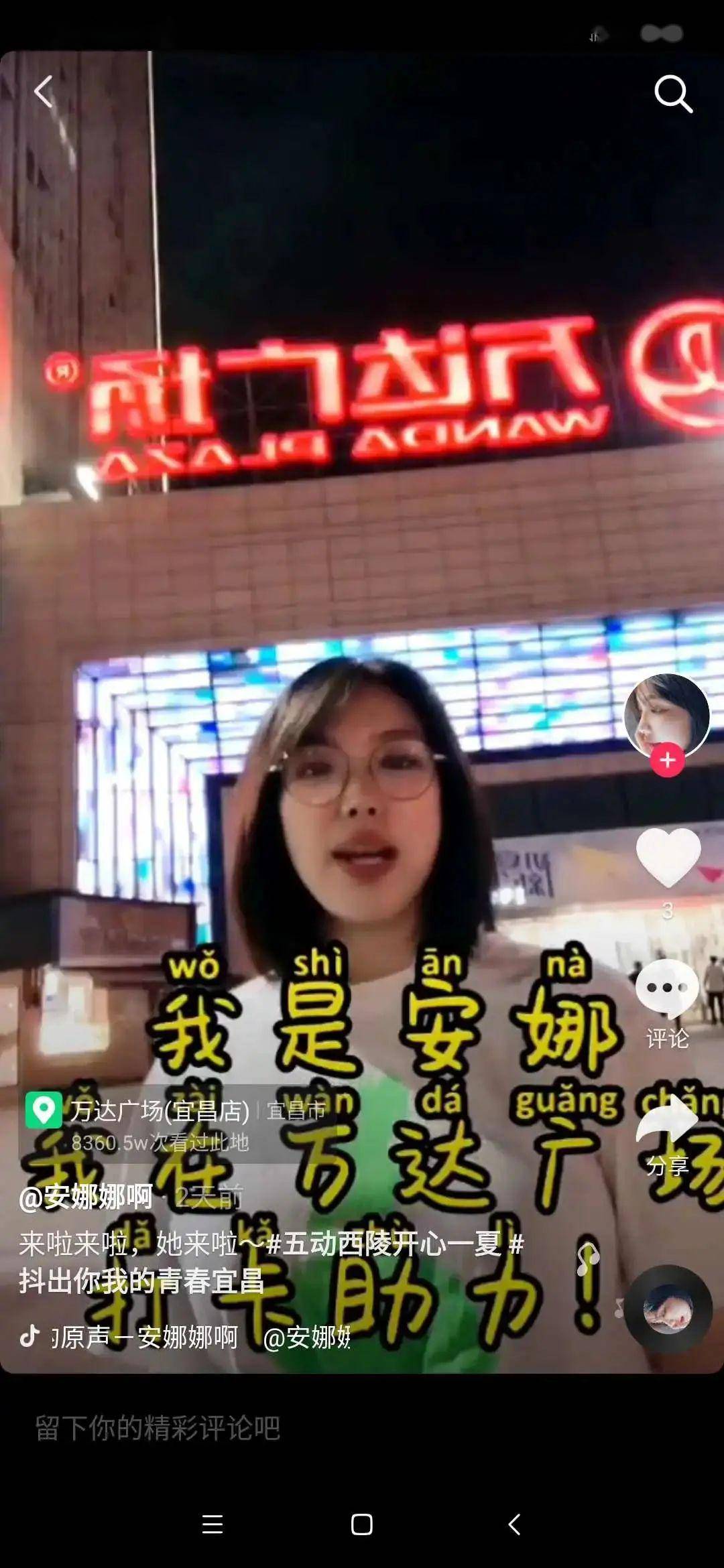Image resolution: width=724 pixels, height=1568 pixels.
Task: Follow the creator with the plus badge
Action: click(x=667, y=760)
